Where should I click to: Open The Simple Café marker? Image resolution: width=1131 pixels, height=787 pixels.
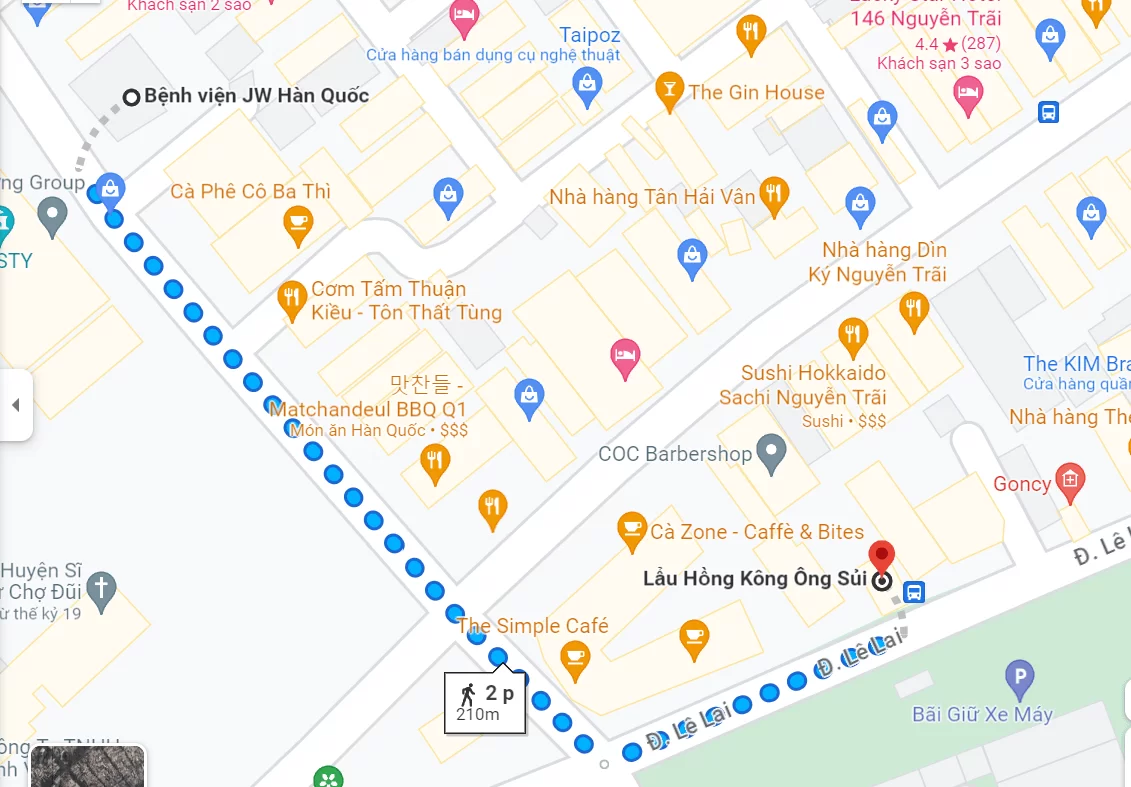tap(574, 655)
